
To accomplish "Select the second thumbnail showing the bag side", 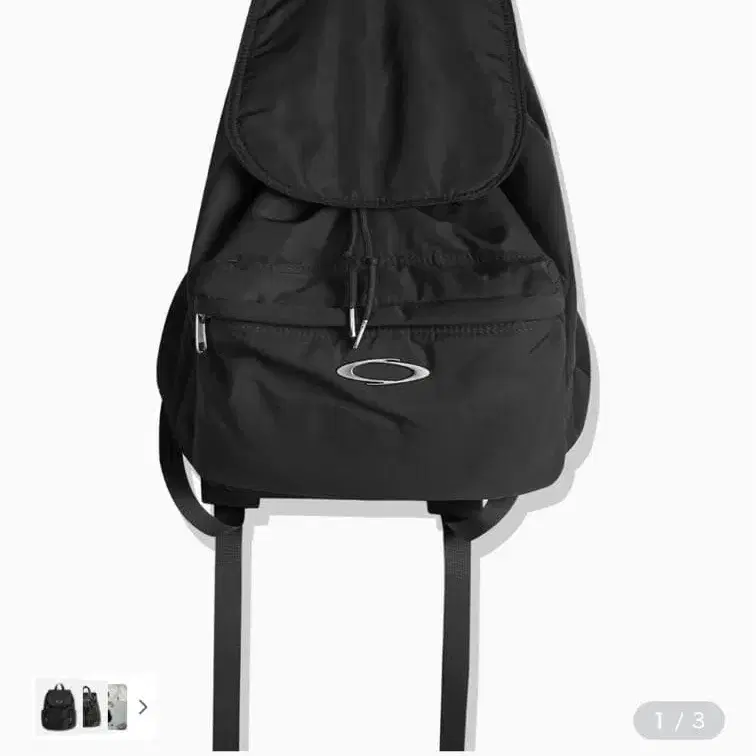I will pos(91,706).
